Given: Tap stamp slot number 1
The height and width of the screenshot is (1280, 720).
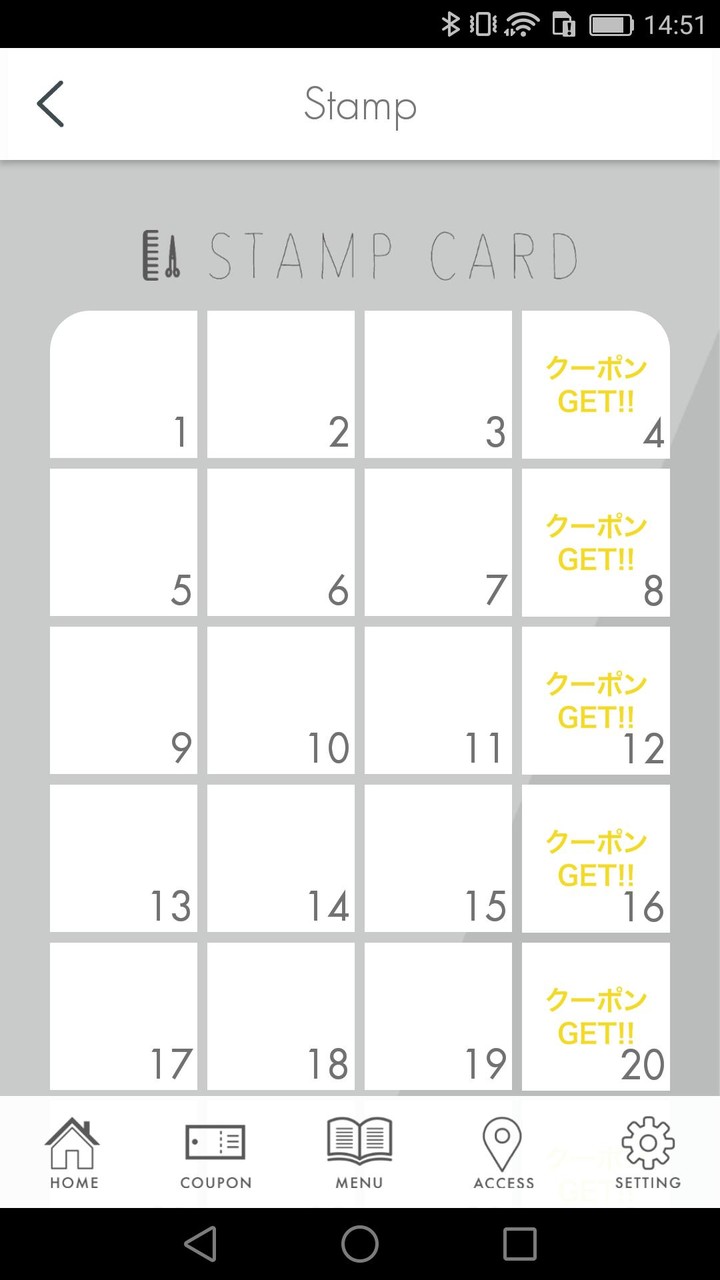Looking at the screenshot, I should [124, 383].
